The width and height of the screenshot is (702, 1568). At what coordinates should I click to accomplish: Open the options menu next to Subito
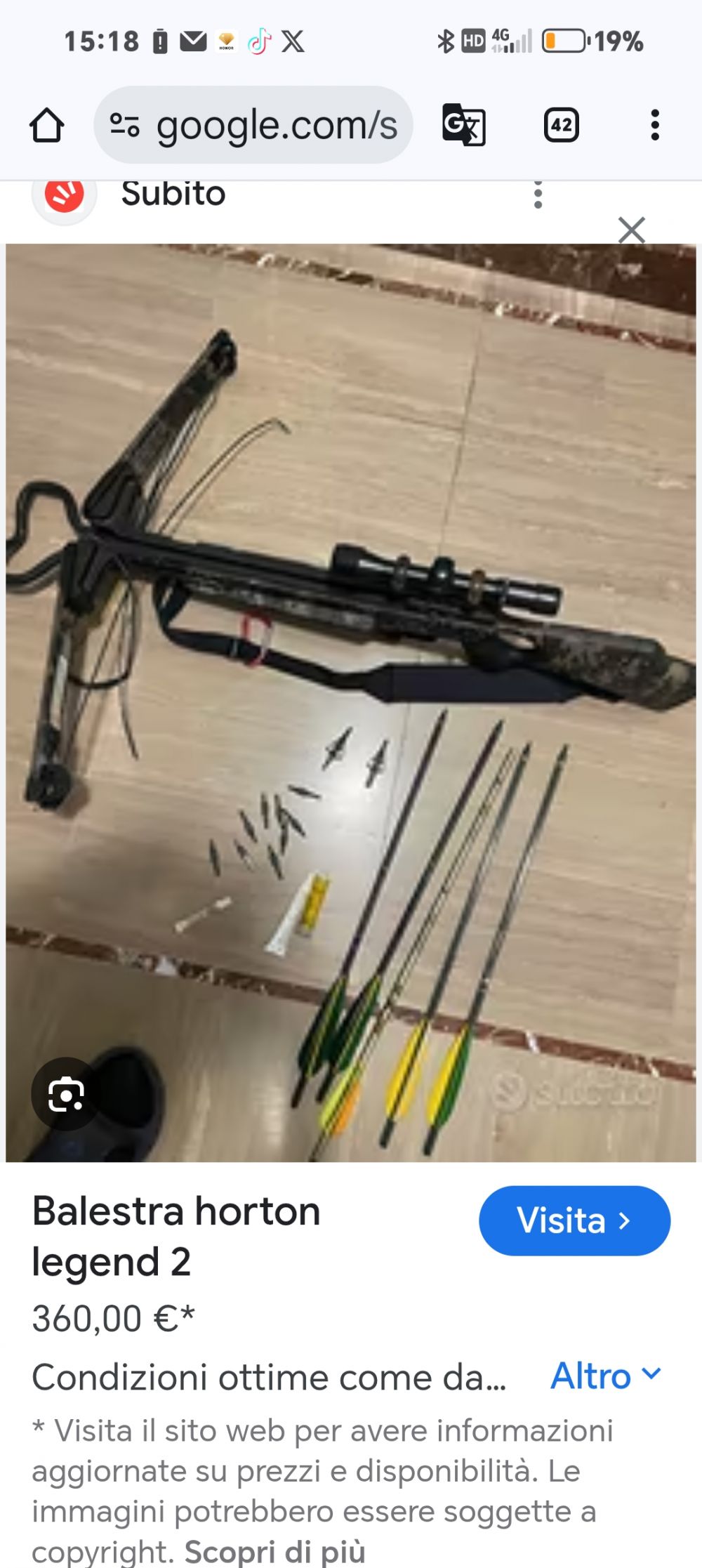point(538,195)
